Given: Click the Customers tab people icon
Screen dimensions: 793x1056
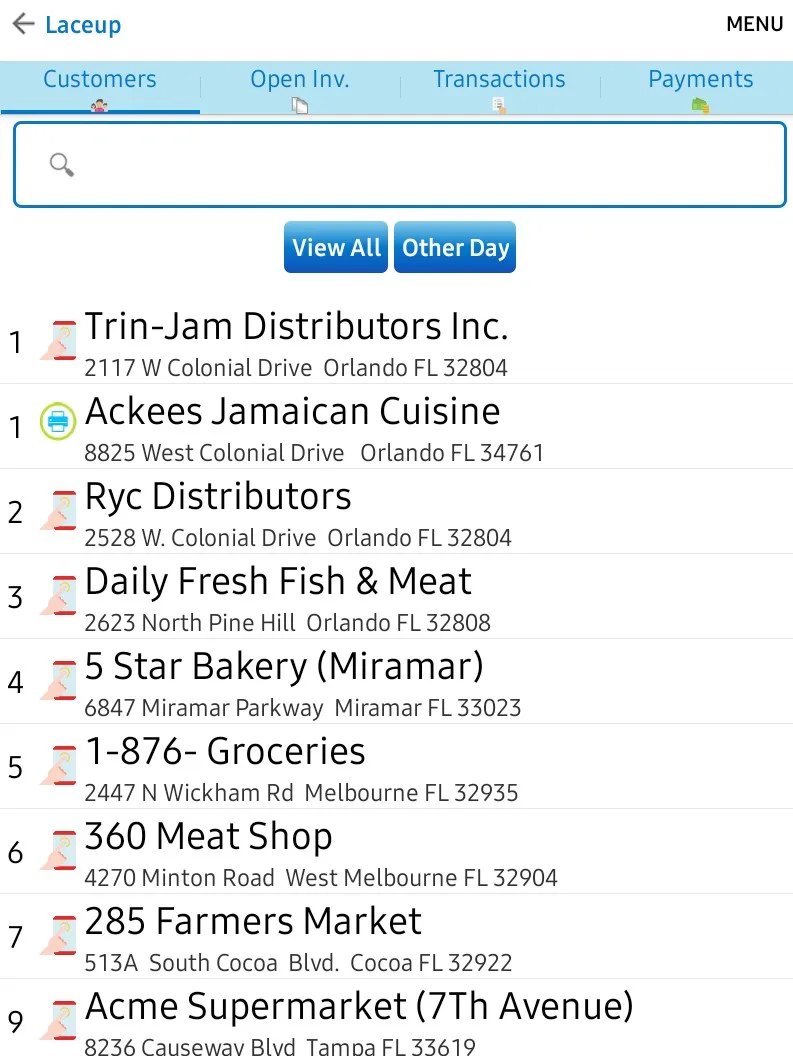Looking at the screenshot, I should (100, 105).
